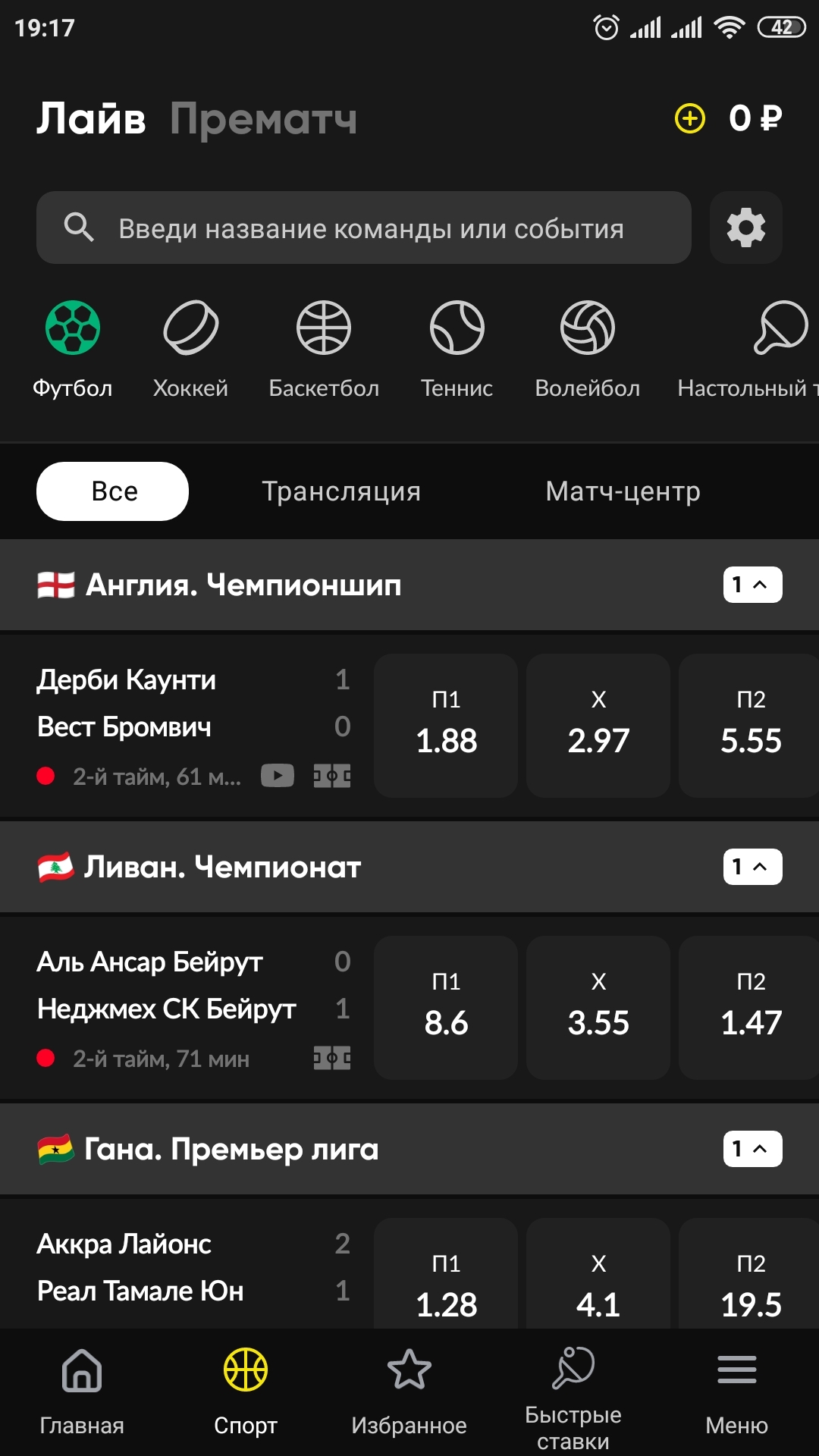Image resolution: width=819 pixels, height=1456 pixels.
Task: Collapse the Англия. Чемпионшип section
Action: [x=752, y=585]
